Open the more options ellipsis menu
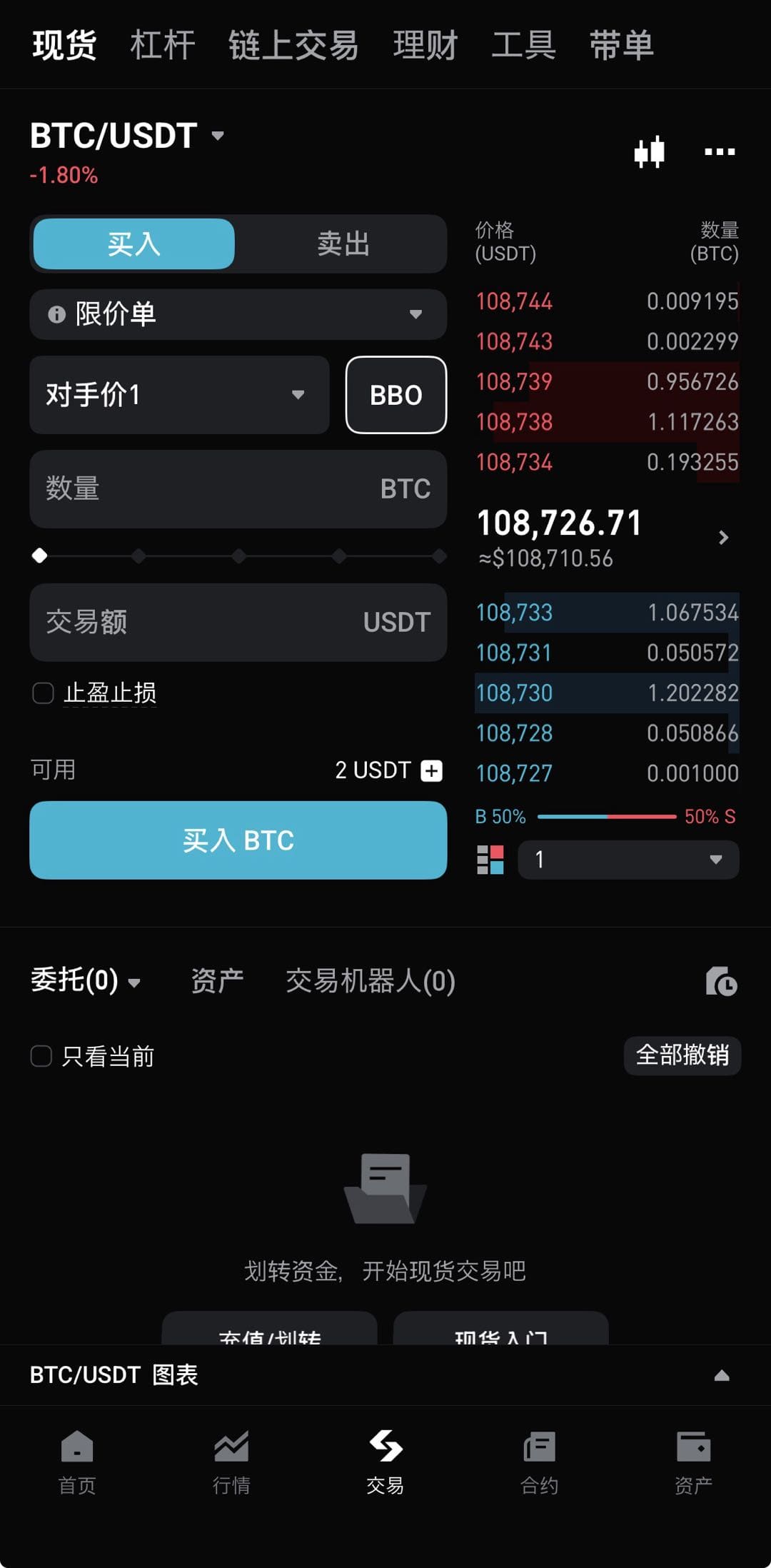The height and width of the screenshot is (1568, 771). (719, 151)
